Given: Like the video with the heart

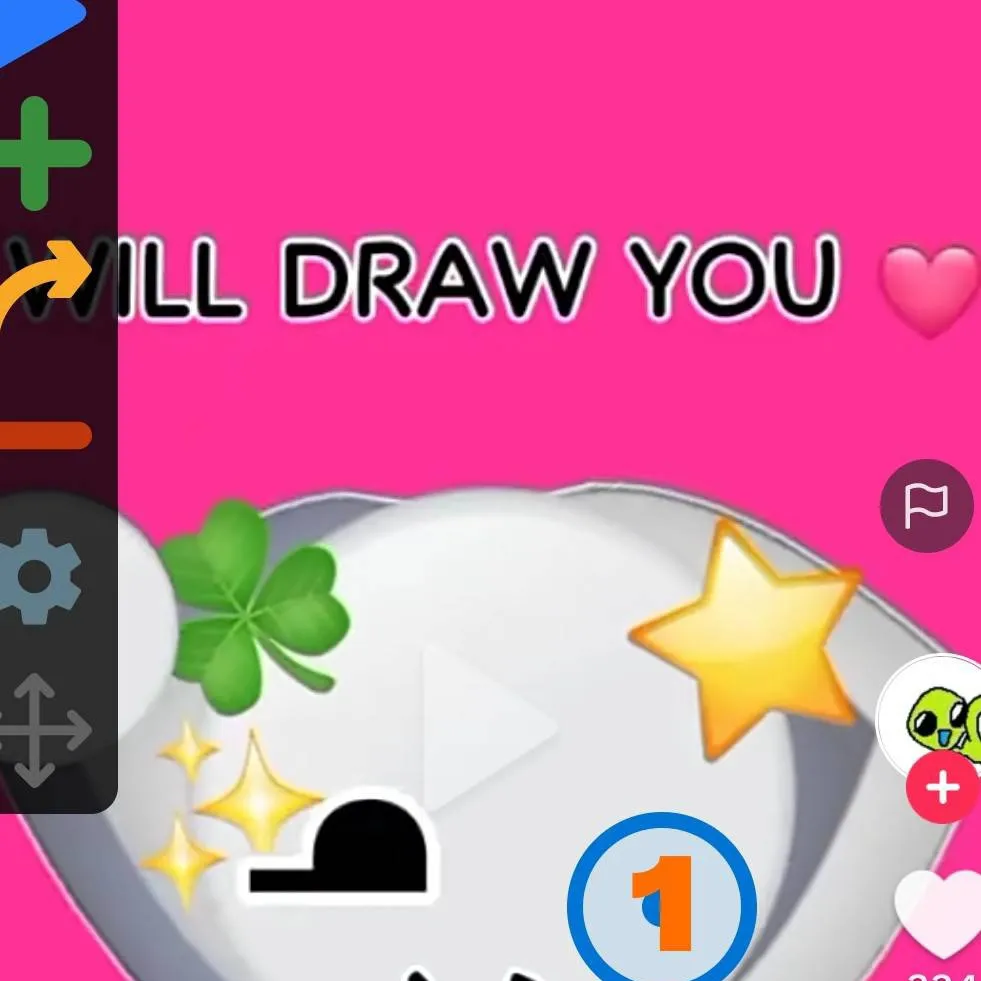Looking at the screenshot, I should coord(938,910).
